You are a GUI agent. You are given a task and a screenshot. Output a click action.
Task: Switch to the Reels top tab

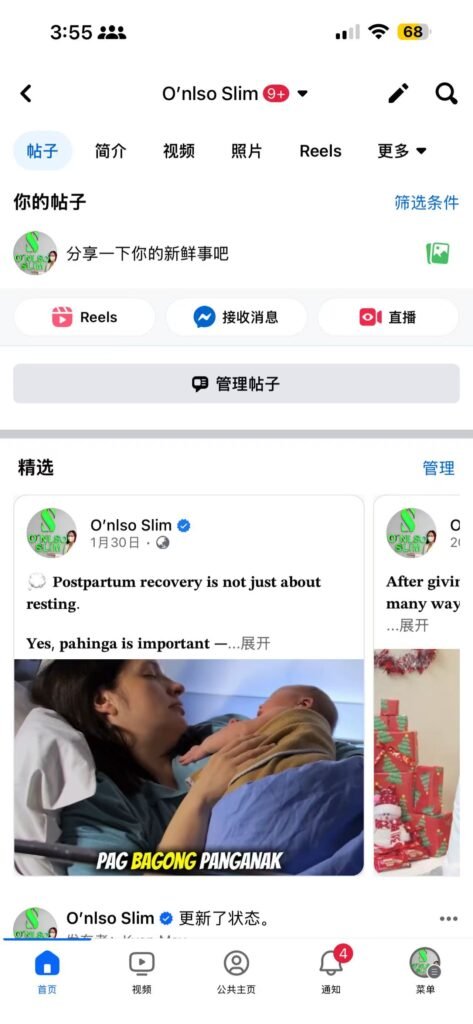click(x=320, y=151)
